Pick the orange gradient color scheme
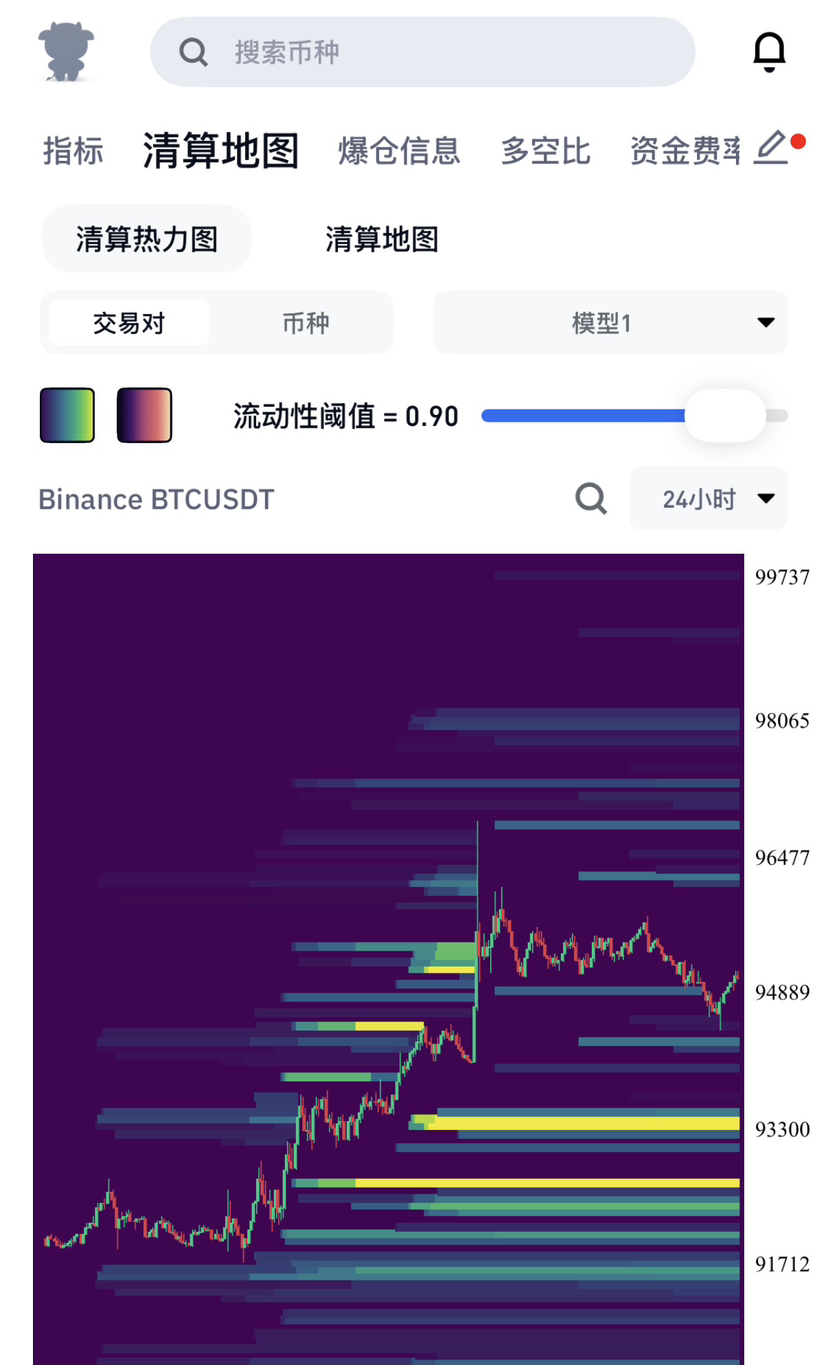The height and width of the screenshot is (1365, 828). coord(144,415)
